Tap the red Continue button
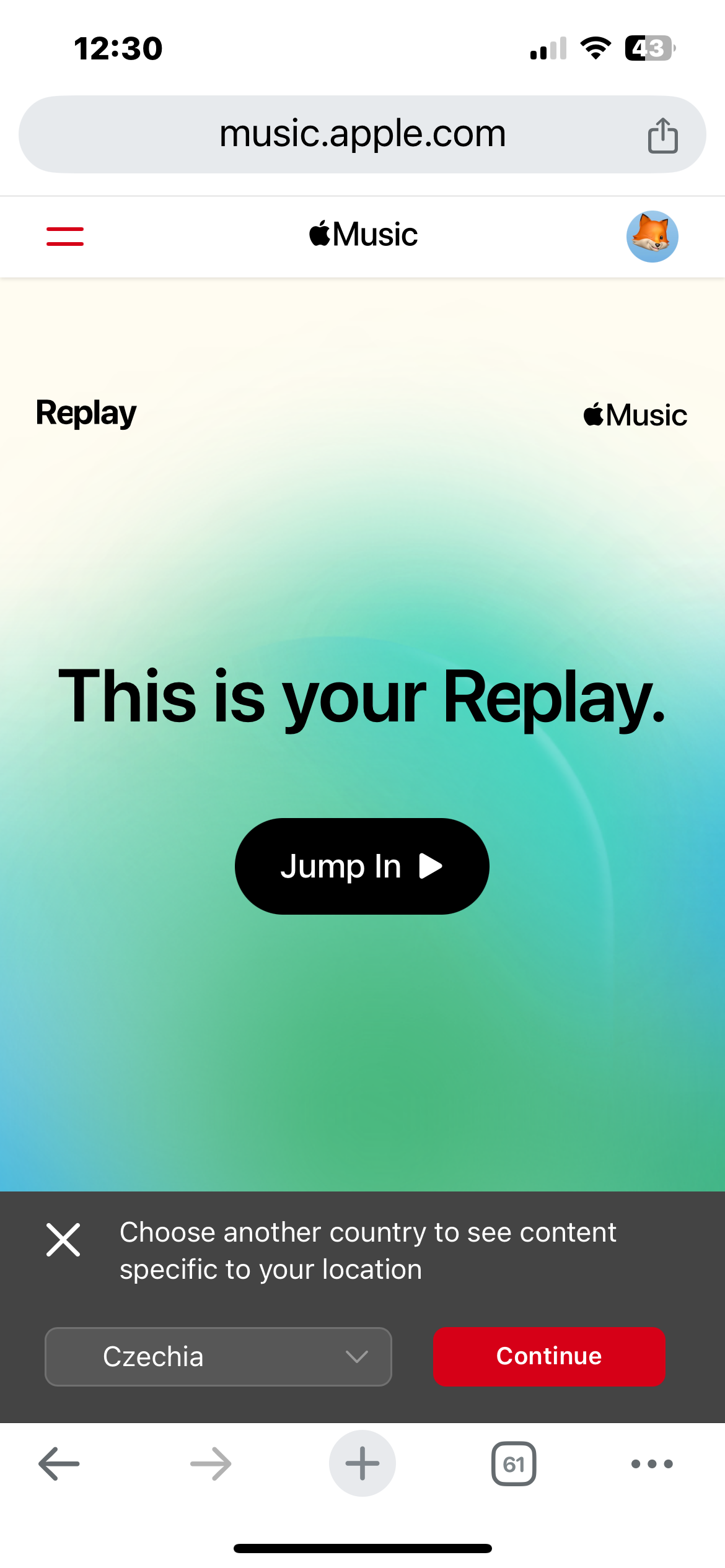 point(549,1356)
